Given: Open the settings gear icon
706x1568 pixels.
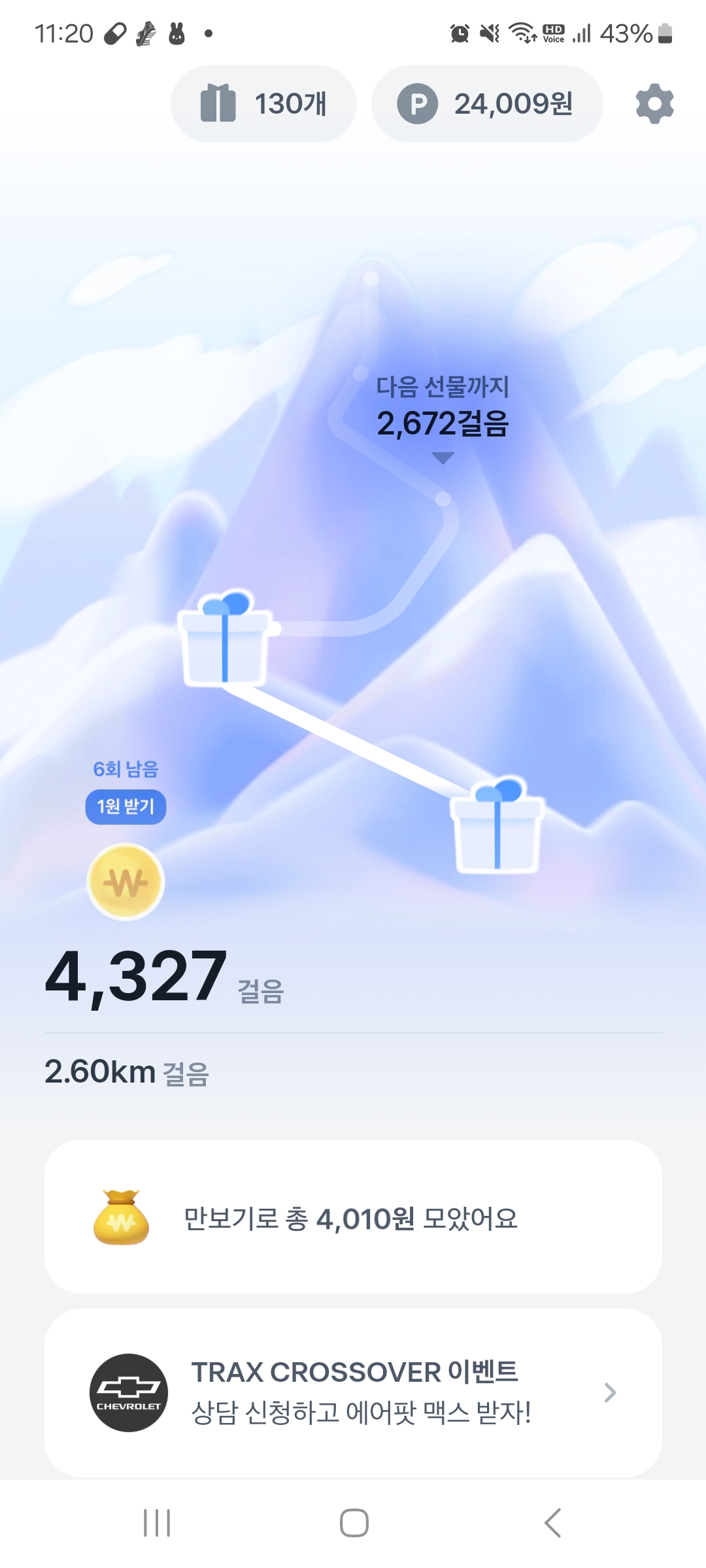Looking at the screenshot, I should click(654, 104).
